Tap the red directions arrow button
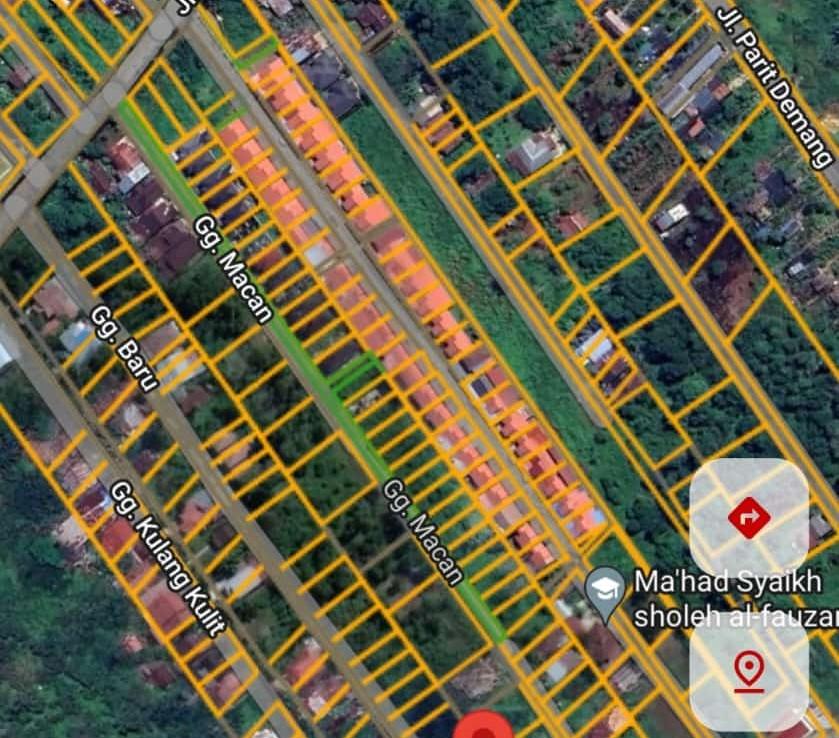The image size is (839, 738). [748, 518]
